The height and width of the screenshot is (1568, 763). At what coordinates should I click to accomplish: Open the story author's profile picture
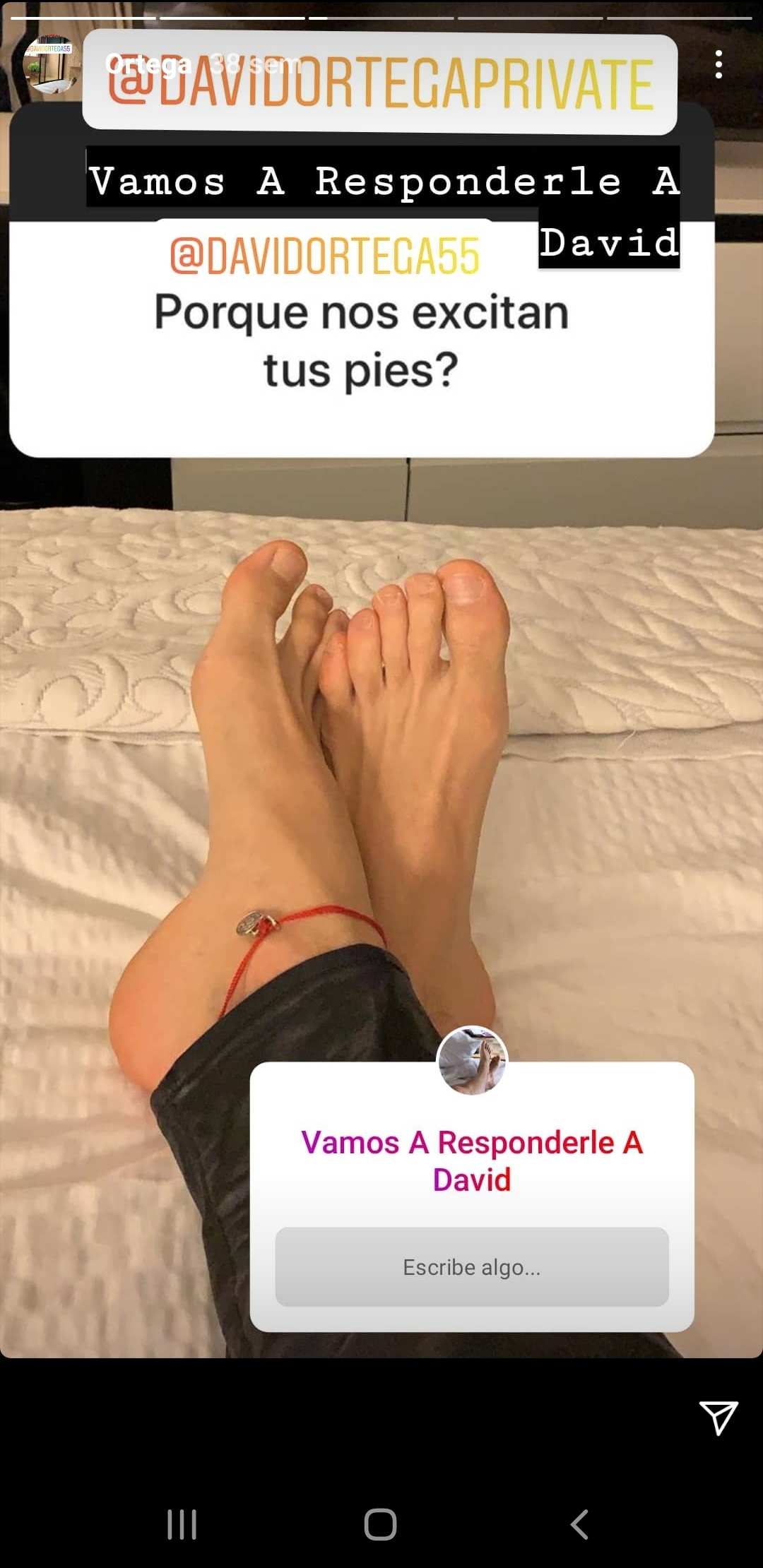point(51,65)
